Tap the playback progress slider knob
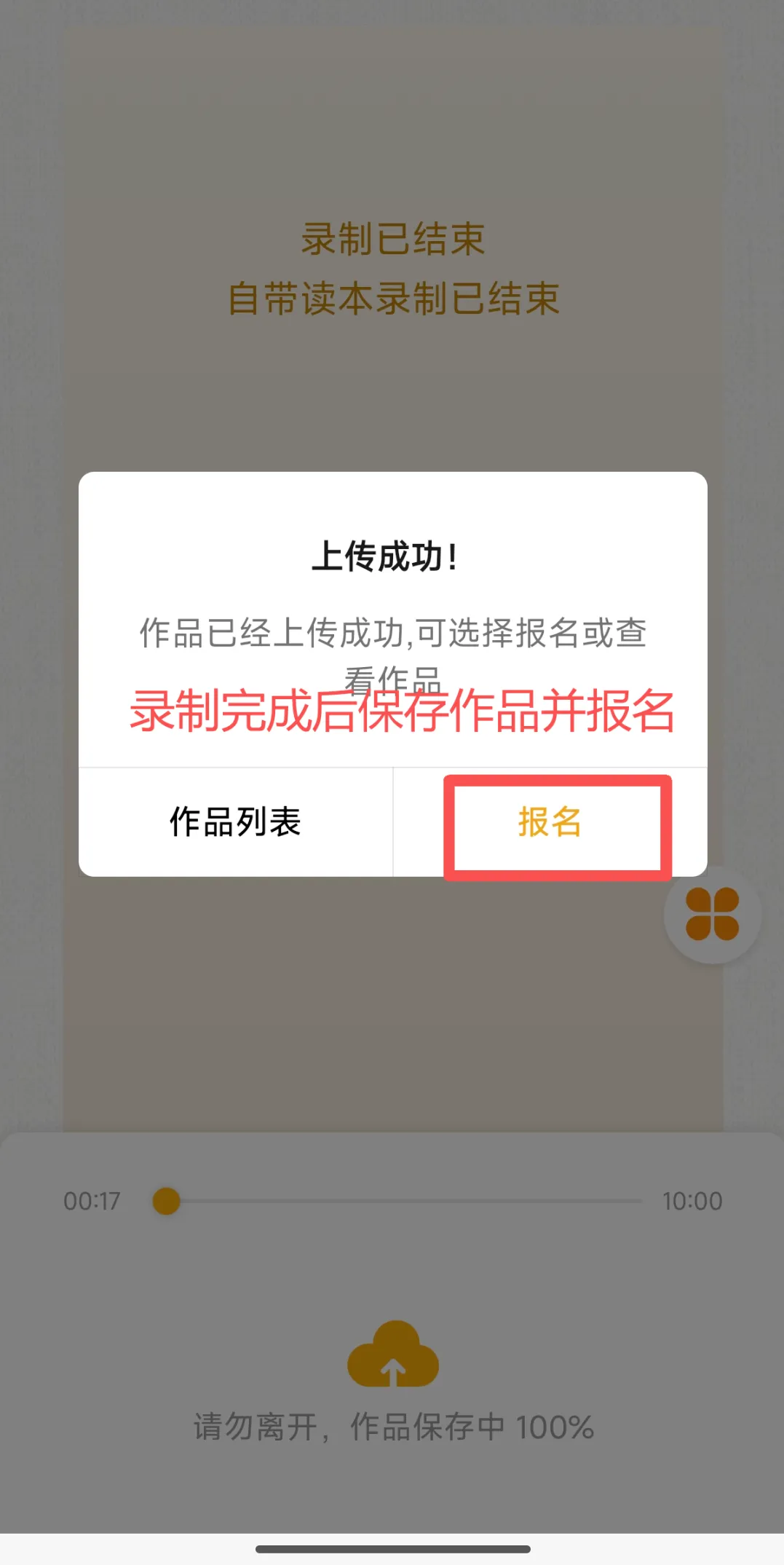The image size is (784, 1565). (x=166, y=1201)
